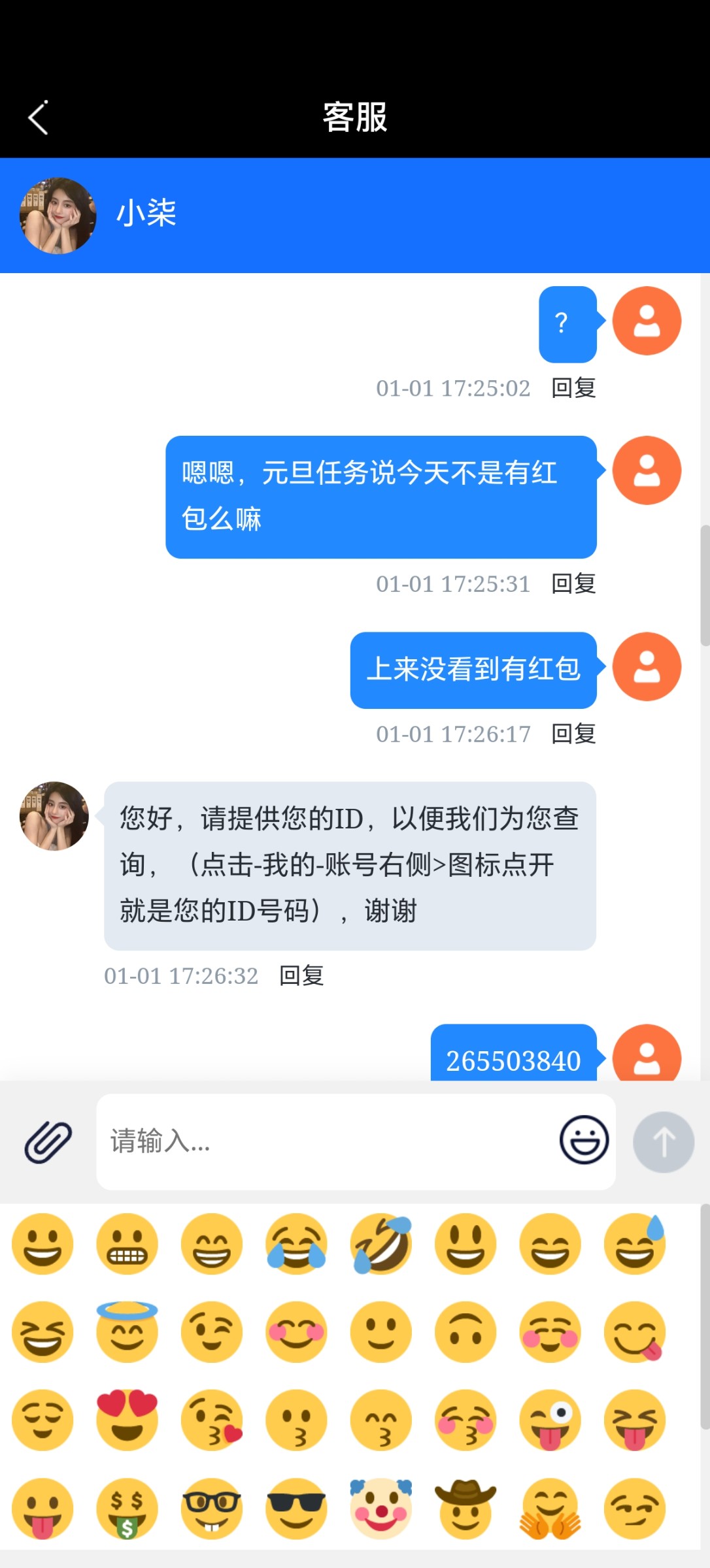This screenshot has height=1568, width=710.
Task: Select the halo angel emoji
Action: pos(127,1331)
